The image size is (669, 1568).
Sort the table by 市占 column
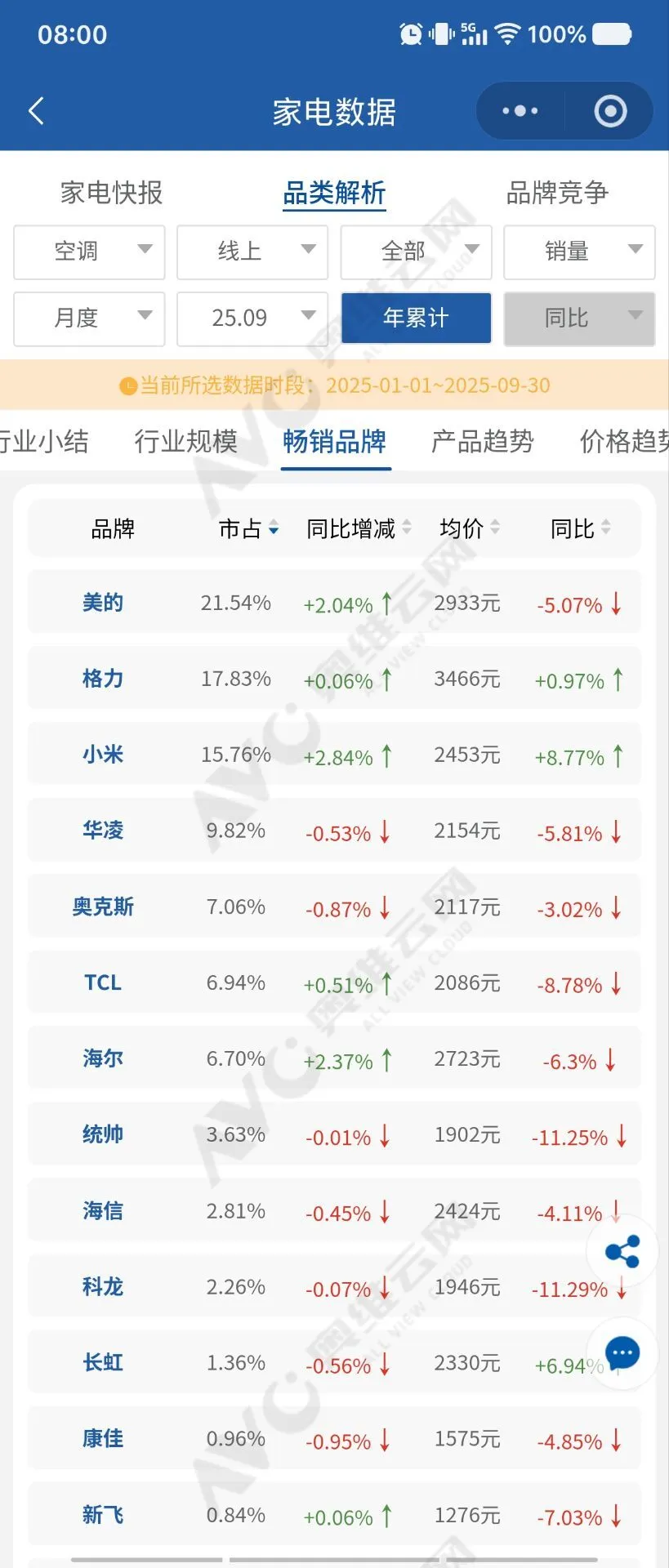pyautogui.click(x=248, y=529)
